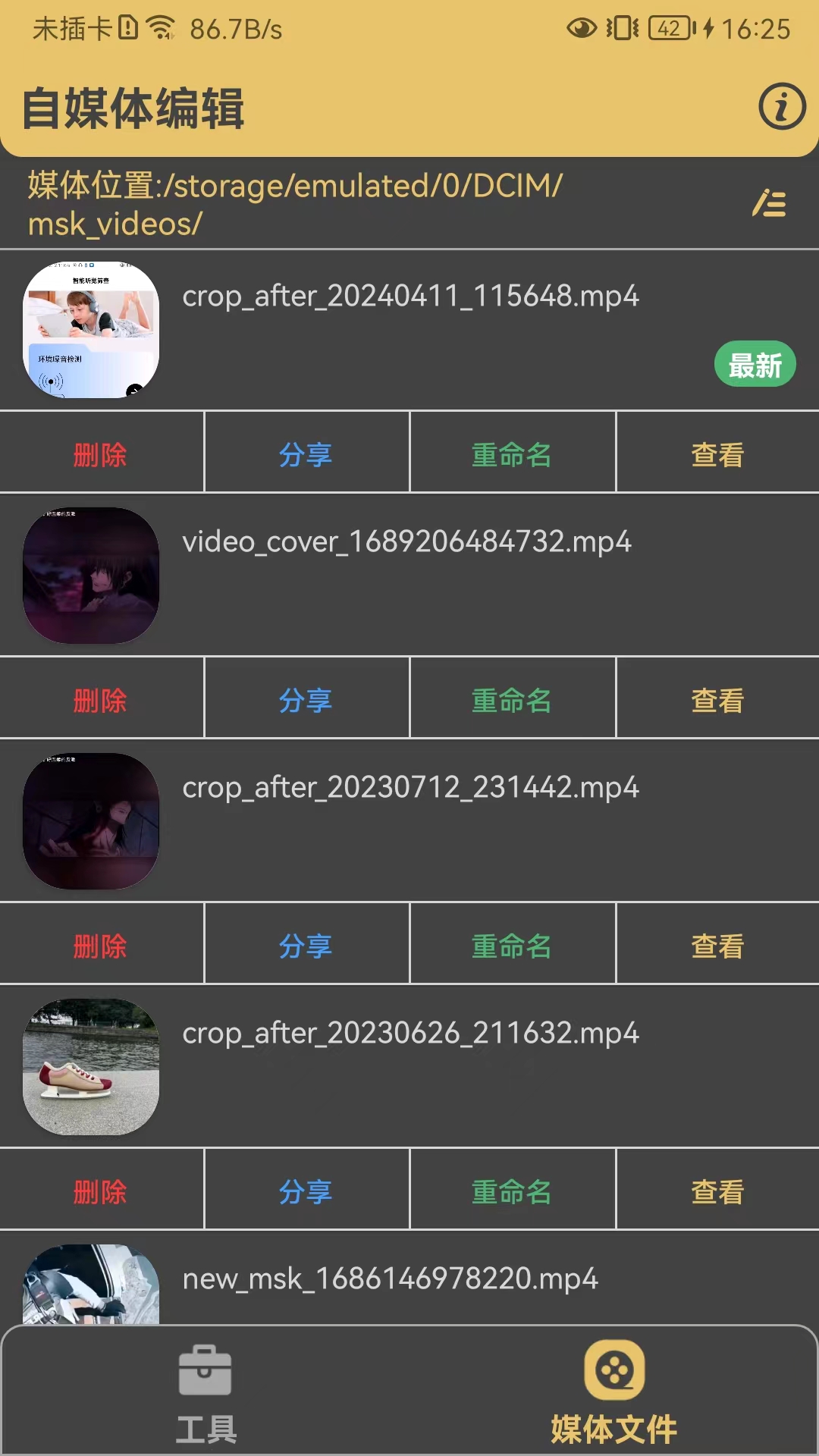The height and width of the screenshot is (1456, 819).
Task: Select the 媒体文件 tab
Action: [613, 1393]
